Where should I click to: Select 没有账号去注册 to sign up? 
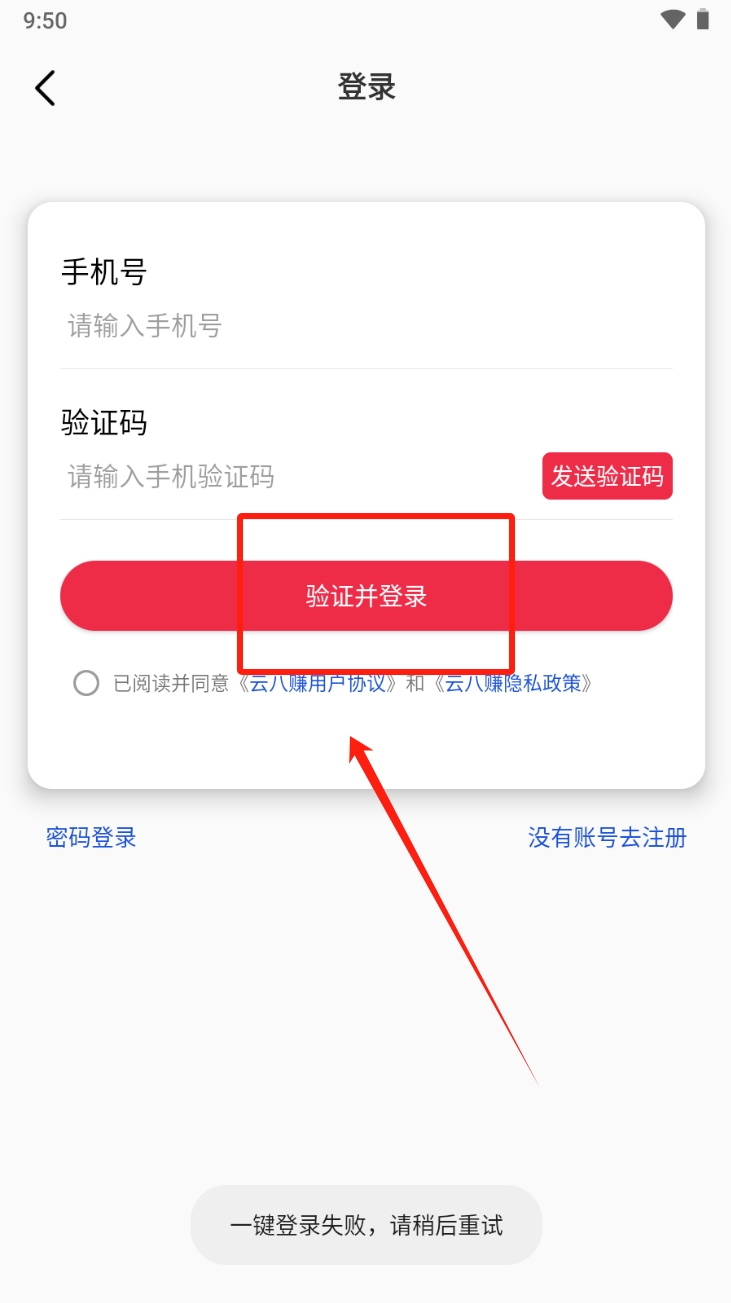coord(607,838)
